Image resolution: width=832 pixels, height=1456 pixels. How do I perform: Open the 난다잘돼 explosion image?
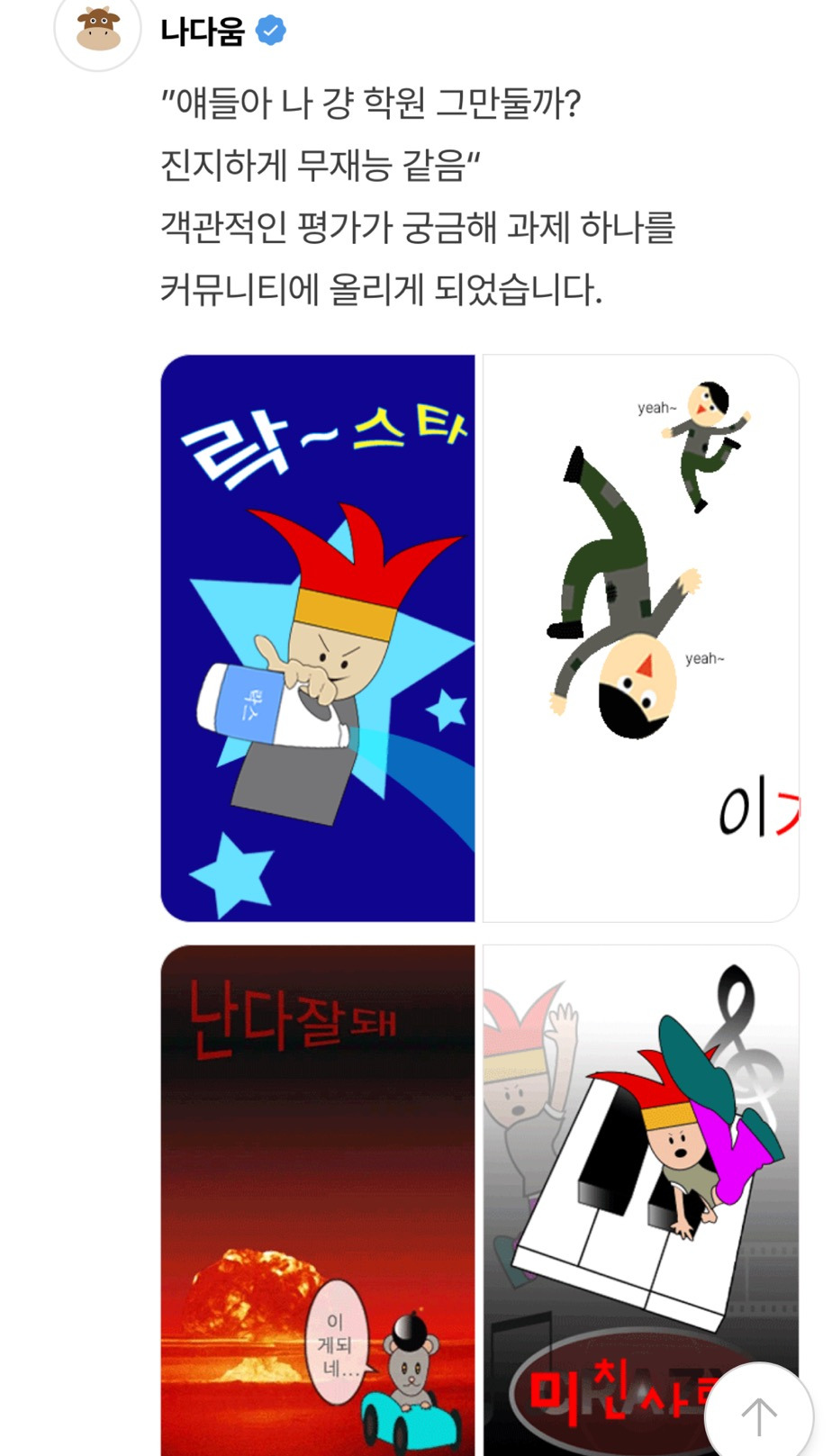317,1198
